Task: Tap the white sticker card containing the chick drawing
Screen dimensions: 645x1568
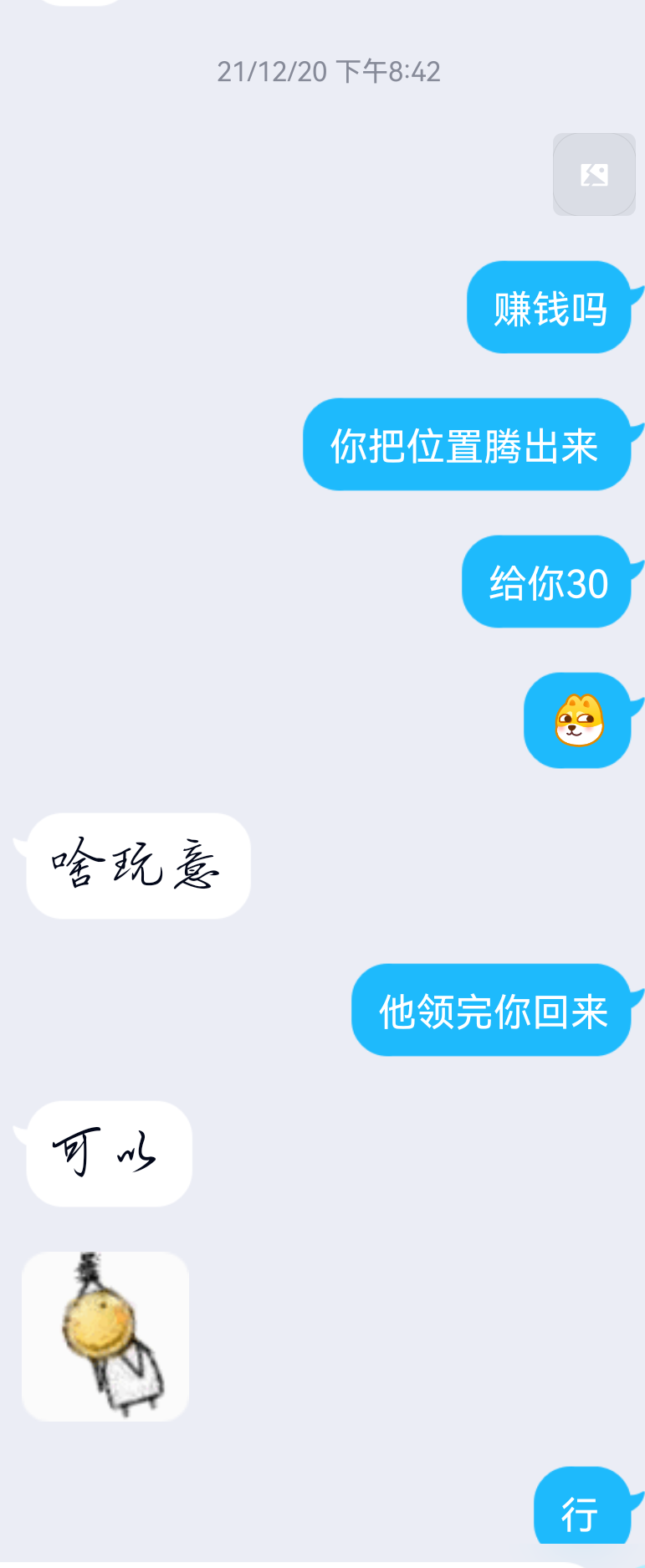Action: (x=104, y=1336)
